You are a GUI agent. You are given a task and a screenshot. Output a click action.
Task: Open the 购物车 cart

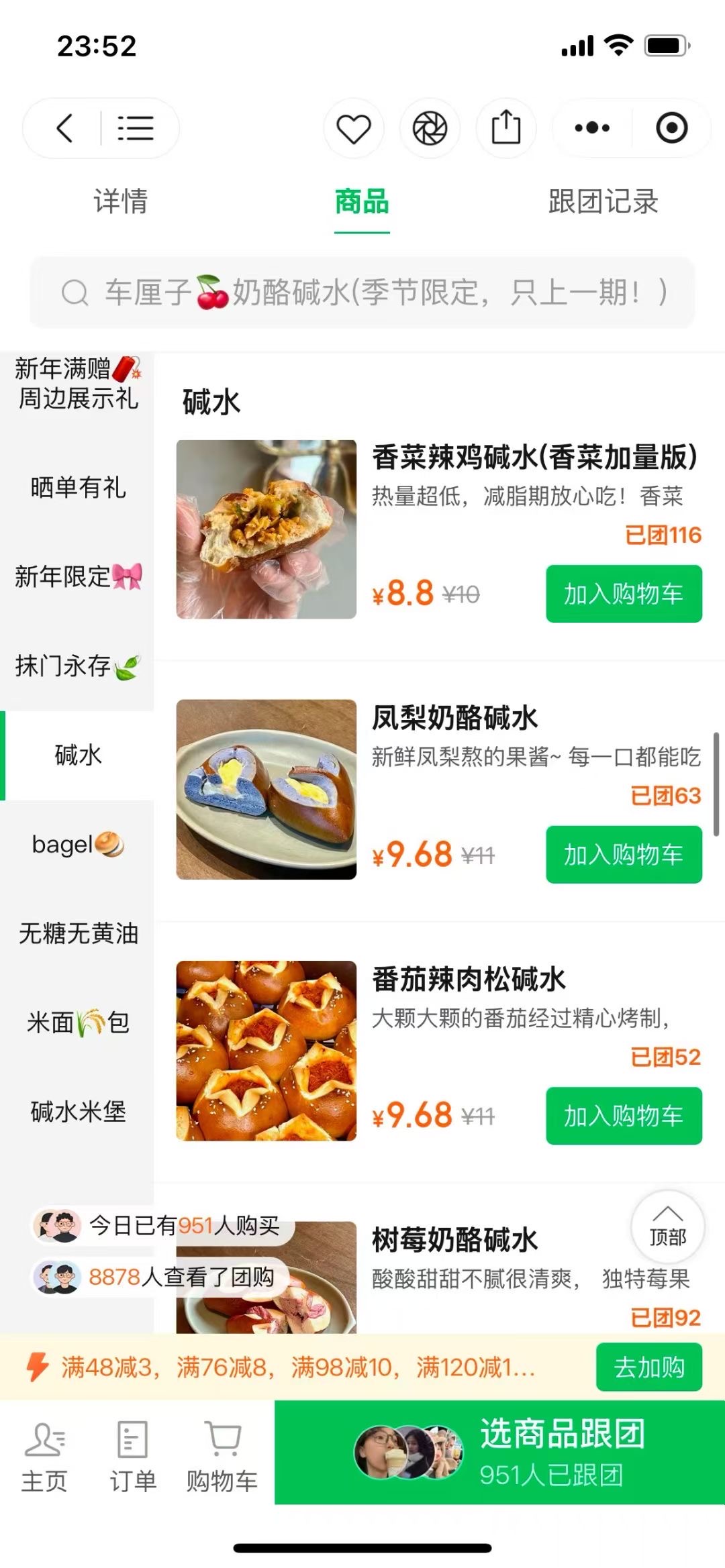tap(222, 1457)
